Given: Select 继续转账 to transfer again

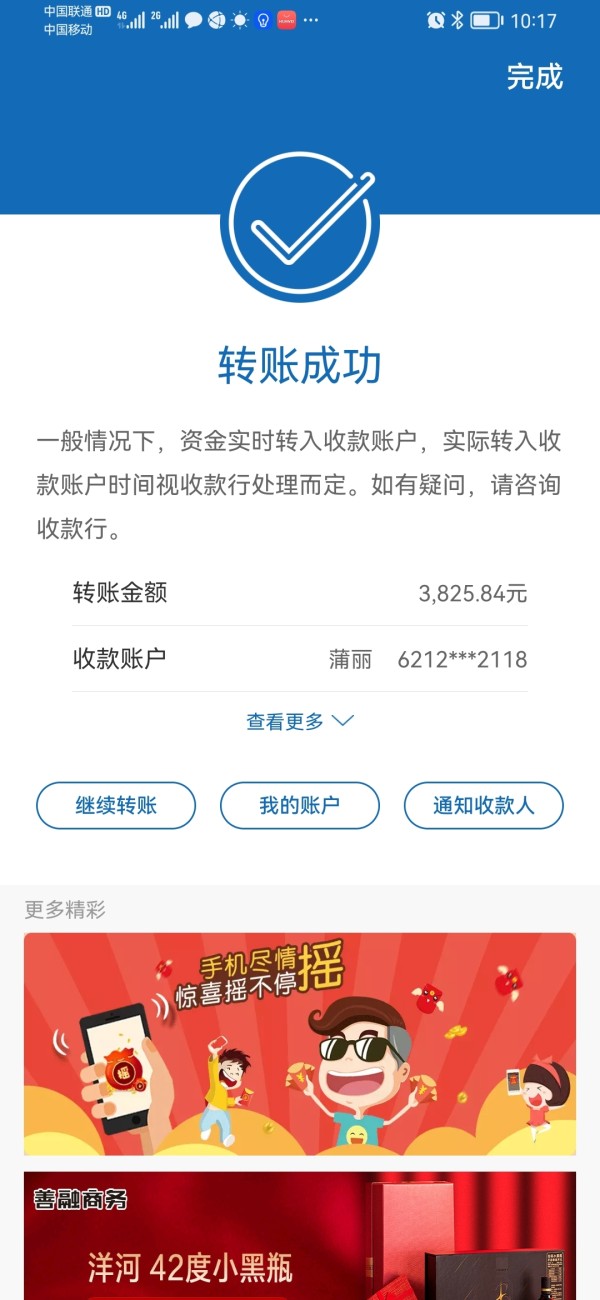Looking at the screenshot, I should tap(116, 805).
